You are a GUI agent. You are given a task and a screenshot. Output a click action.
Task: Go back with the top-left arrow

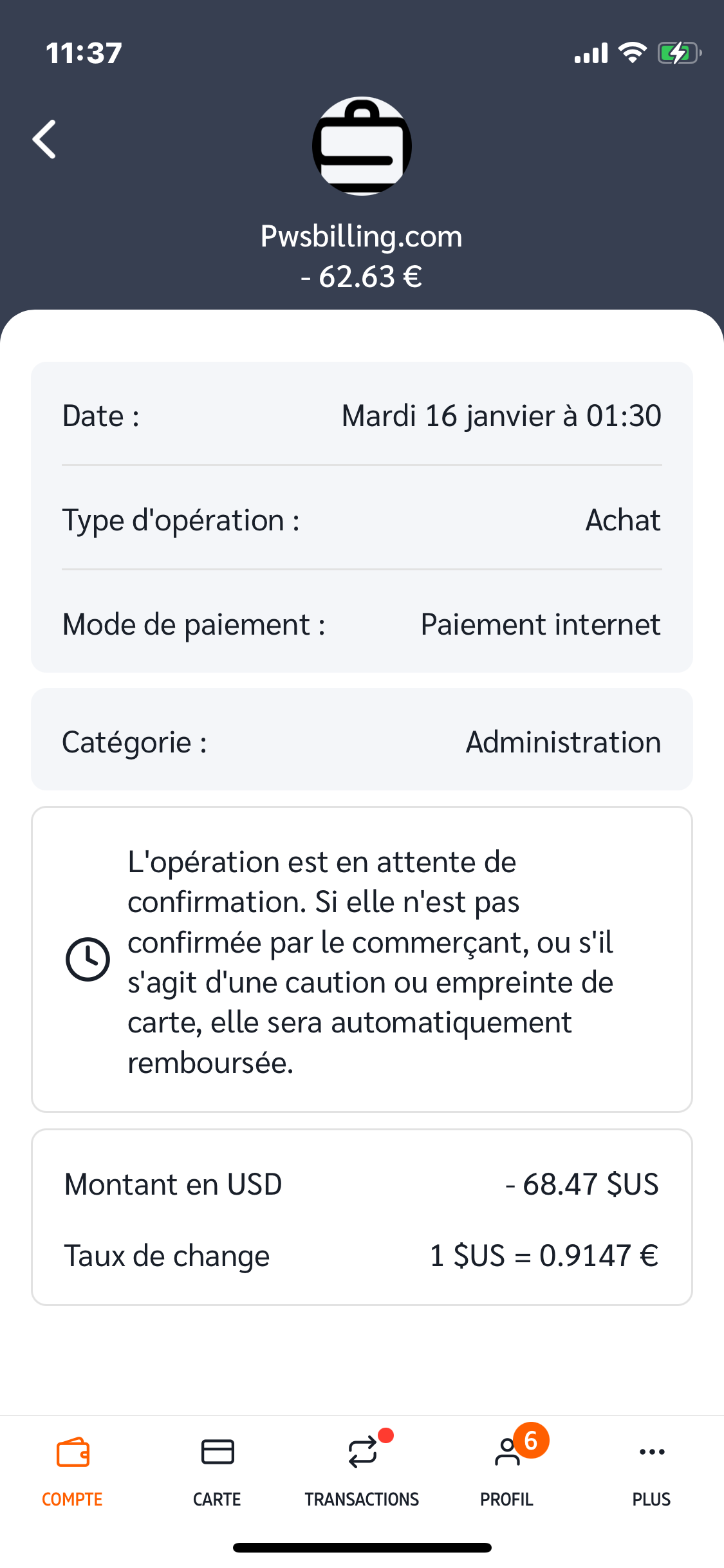click(44, 139)
